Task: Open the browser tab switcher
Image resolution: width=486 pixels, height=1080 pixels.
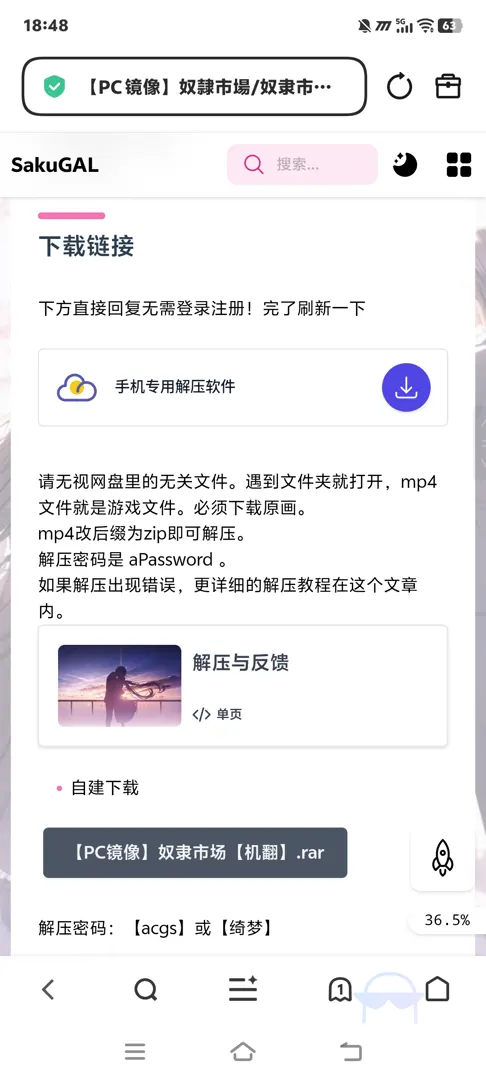Action: click(x=340, y=990)
